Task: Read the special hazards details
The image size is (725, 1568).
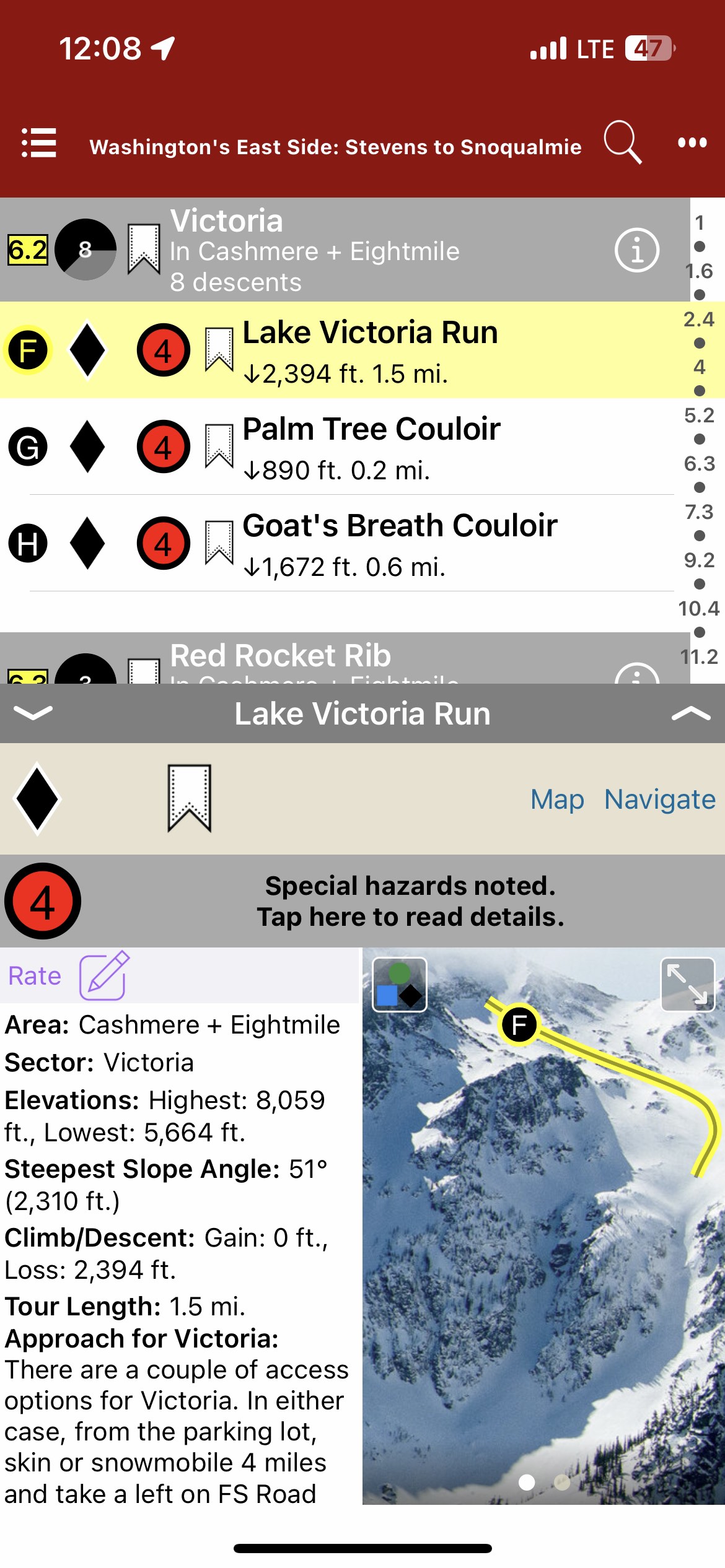Action: [410, 901]
